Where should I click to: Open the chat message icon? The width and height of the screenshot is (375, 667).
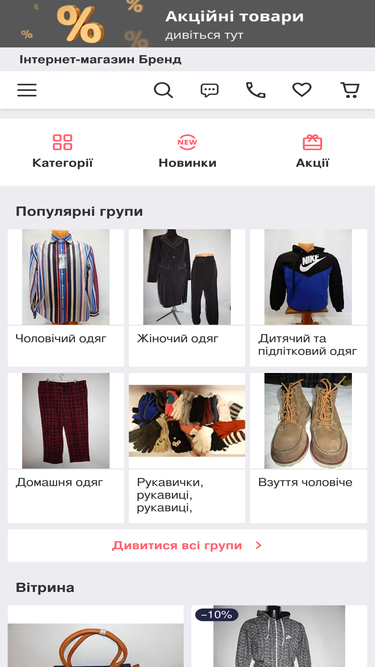pyautogui.click(x=210, y=90)
